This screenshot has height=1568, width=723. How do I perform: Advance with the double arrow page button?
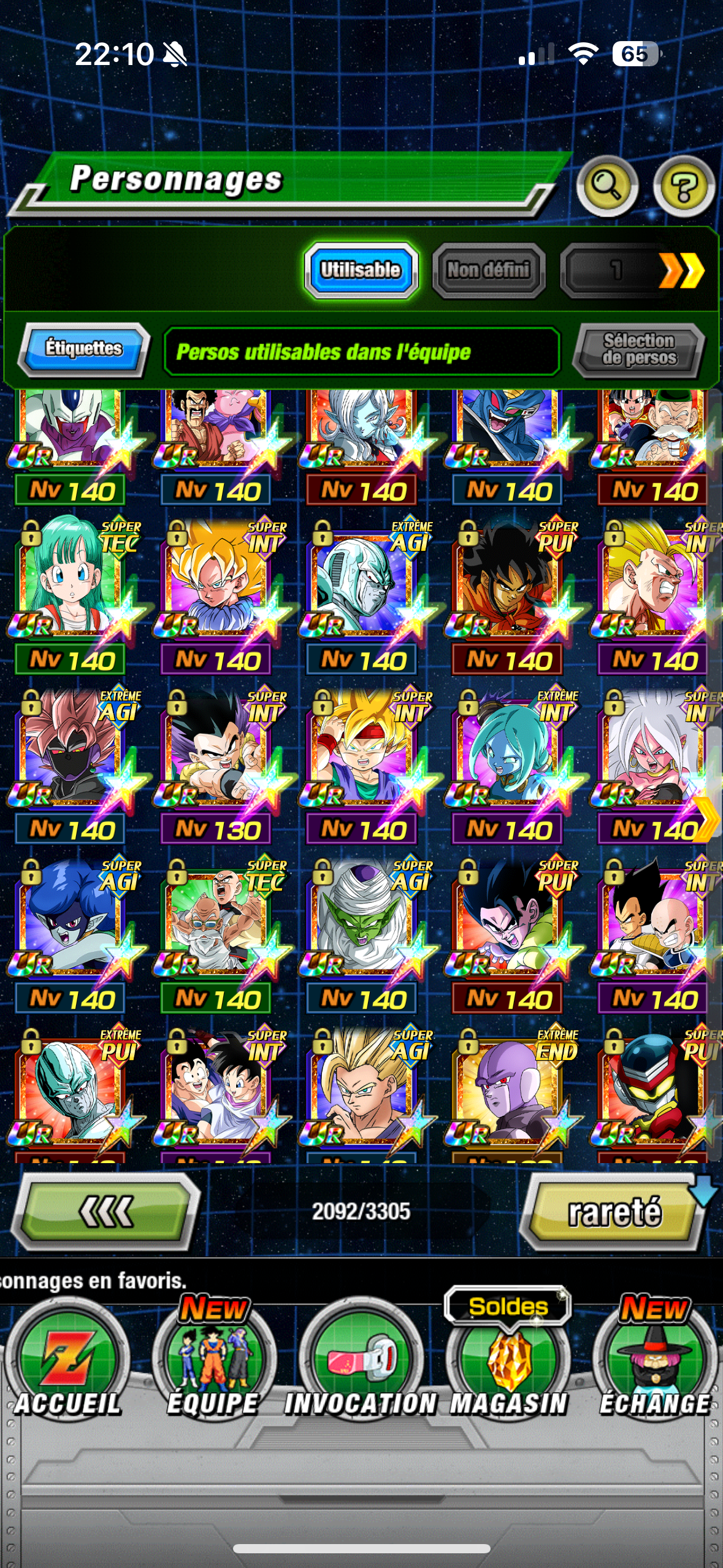[681, 271]
